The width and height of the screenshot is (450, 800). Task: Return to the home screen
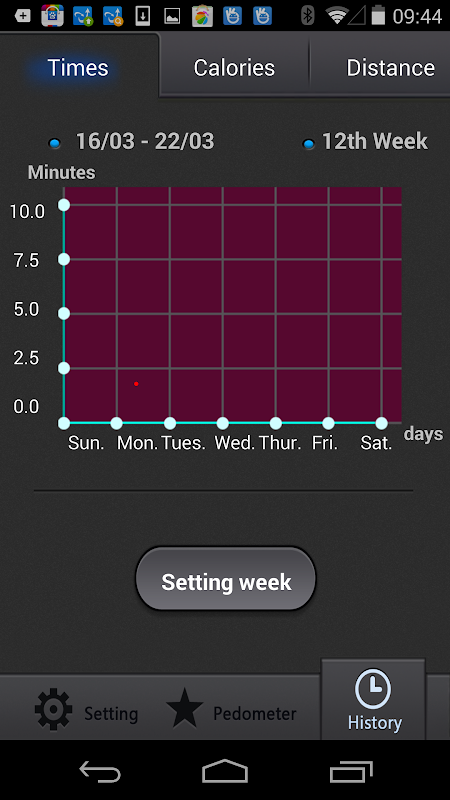click(x=225, y=771)
